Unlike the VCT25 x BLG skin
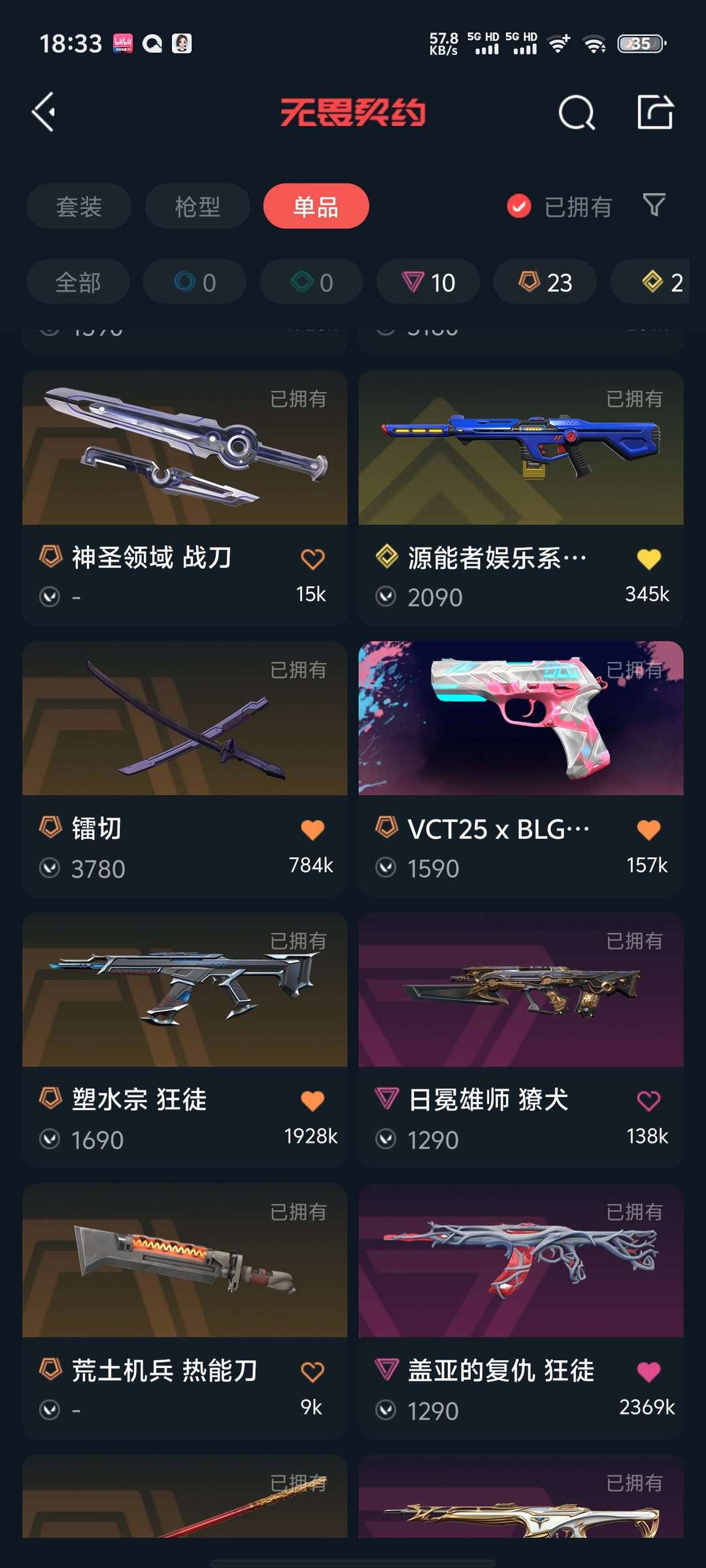 pos(648,830)
